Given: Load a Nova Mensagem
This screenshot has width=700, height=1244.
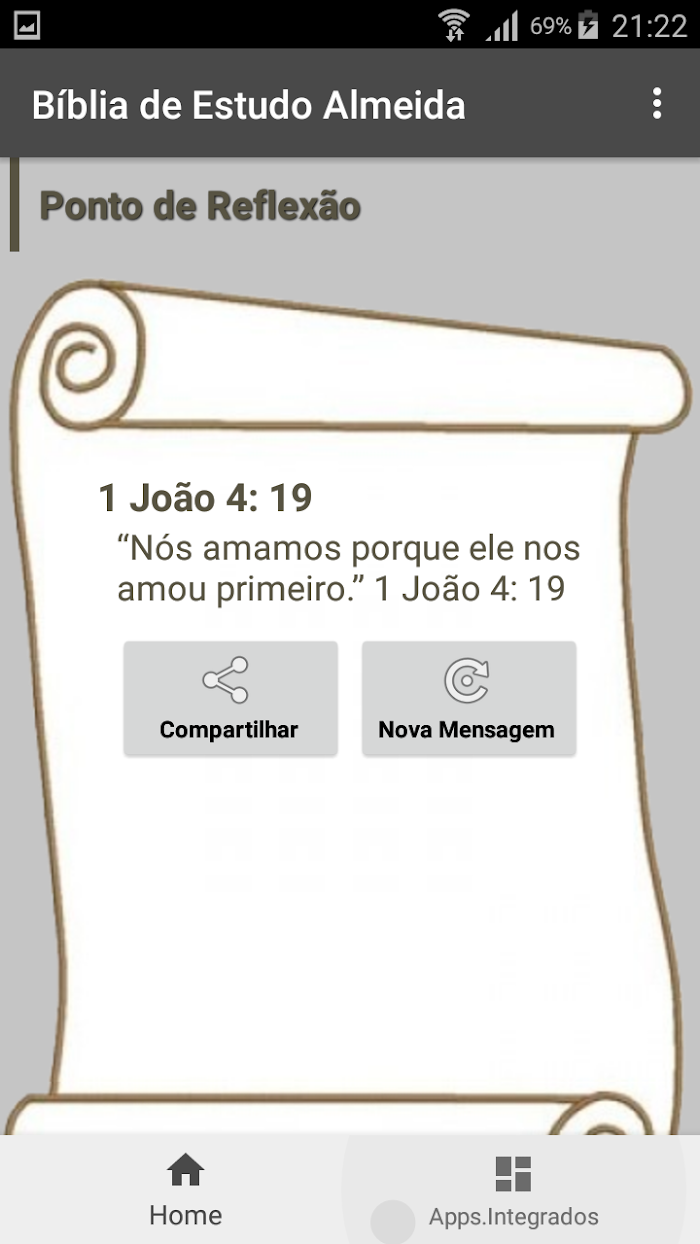Looking at the screenshot, I should [469, 698].
